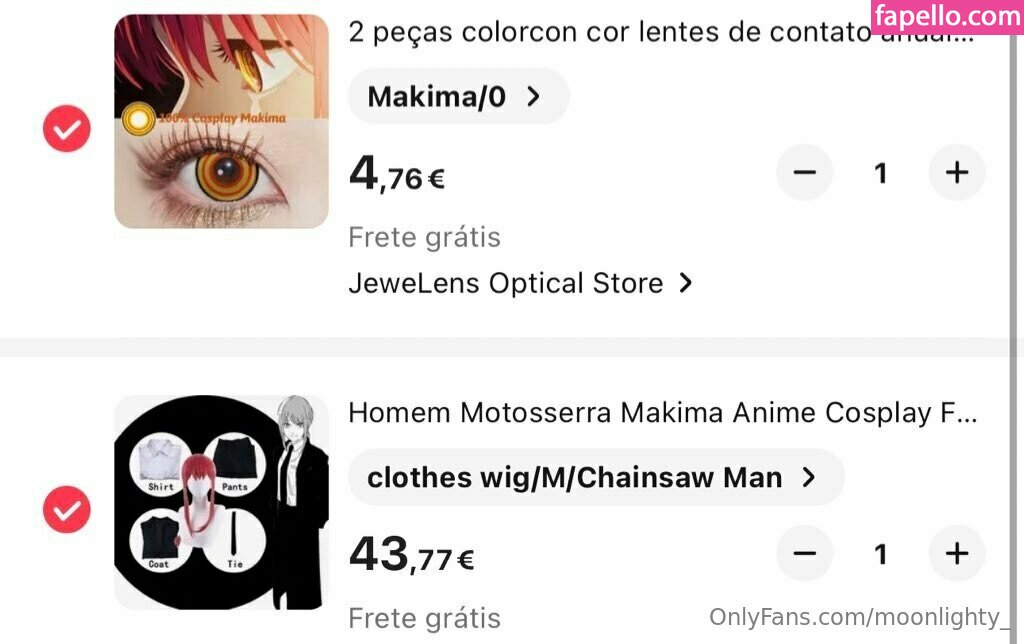Change the clothes wig/M/Chainsaw Man variant
The height and width of the screenshot is (644, 1024).
pyautogui.click(x=595, y=477)
